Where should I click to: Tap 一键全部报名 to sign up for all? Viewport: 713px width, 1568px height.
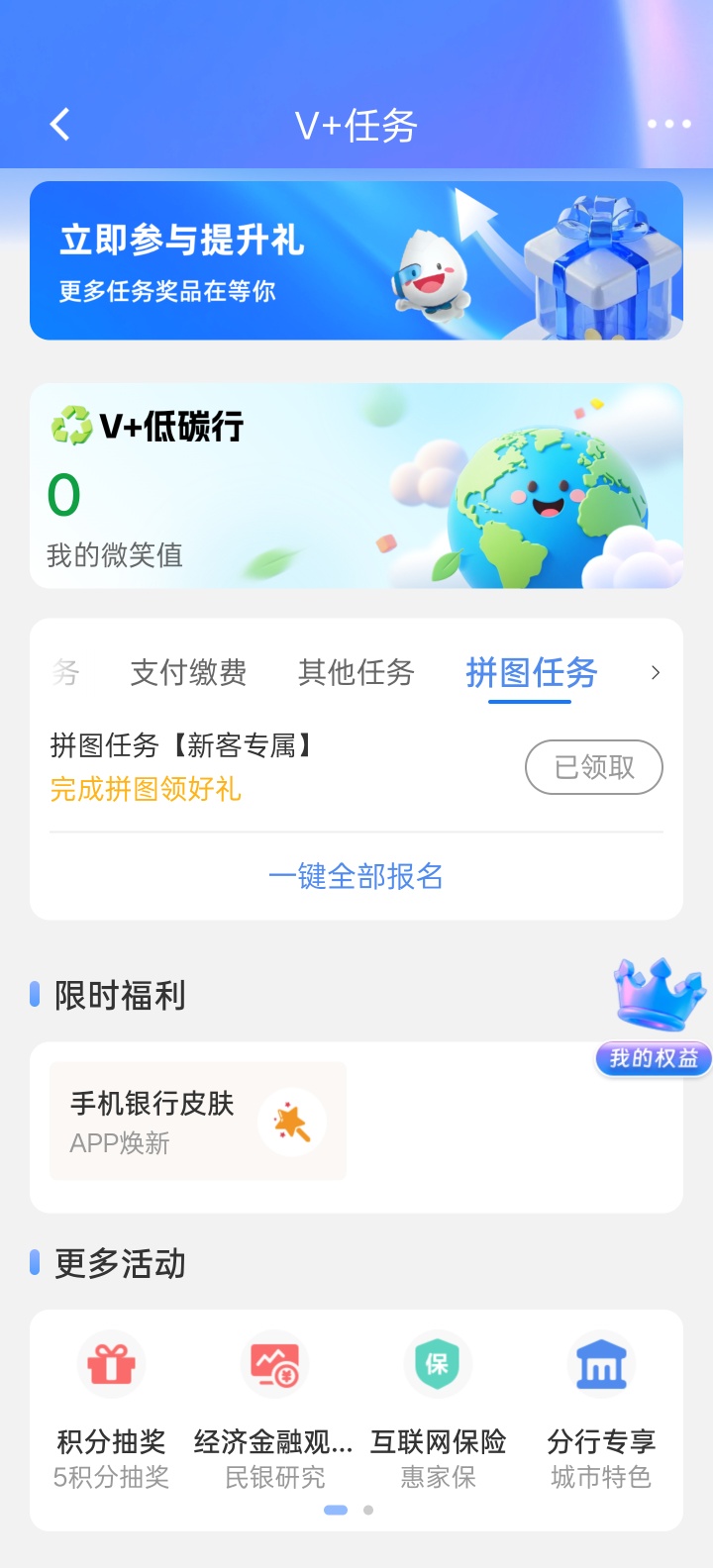tap(356, 876)
